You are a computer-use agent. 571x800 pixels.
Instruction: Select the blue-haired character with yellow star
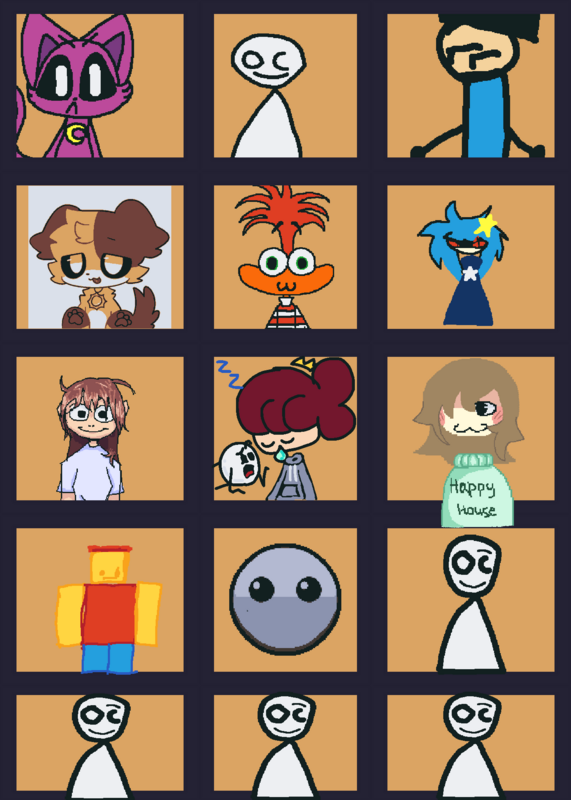pos(470,257)
